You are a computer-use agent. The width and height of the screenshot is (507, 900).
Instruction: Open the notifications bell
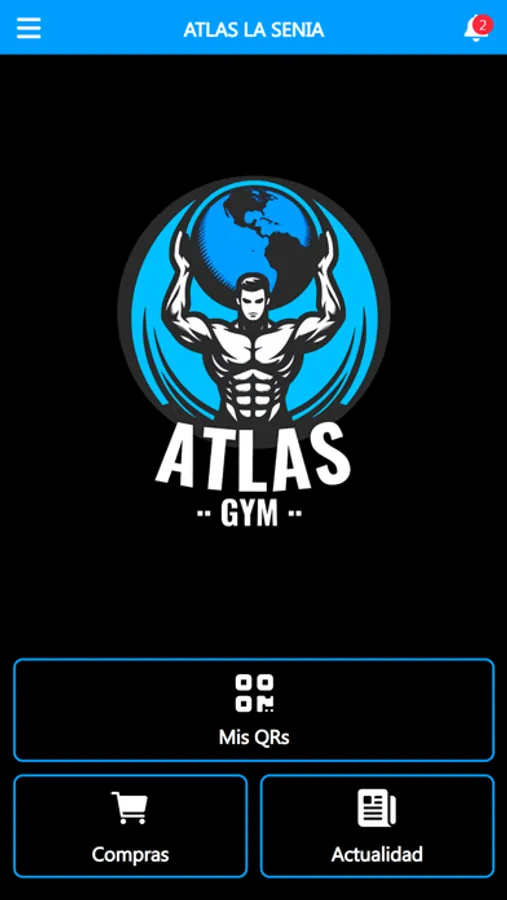pos(478,28)
